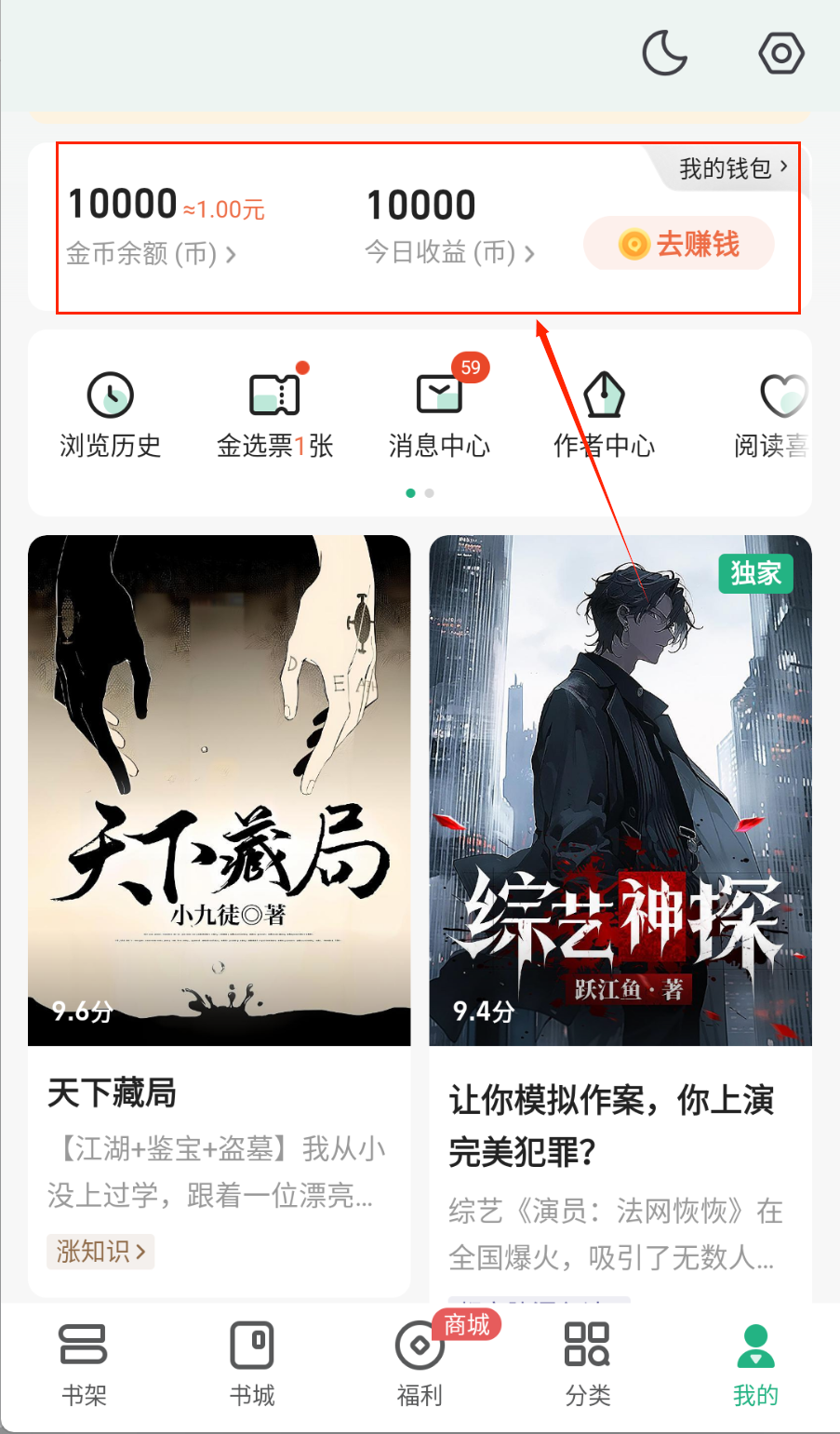Open settings via the hexagon gear icon
The height and width of the screenshot is (1434, 840).
point(780,53)
